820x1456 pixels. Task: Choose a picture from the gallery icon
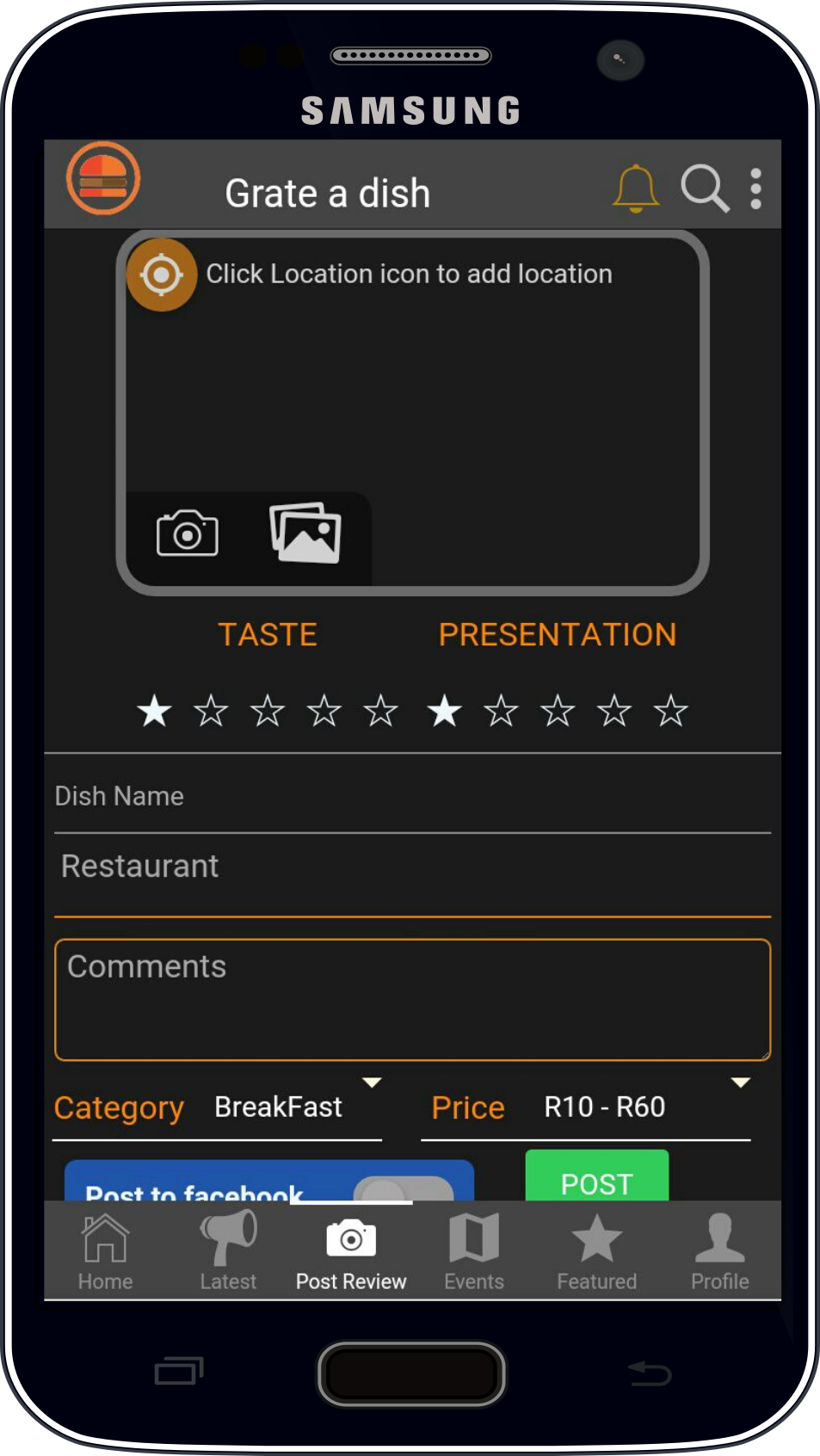305,533
